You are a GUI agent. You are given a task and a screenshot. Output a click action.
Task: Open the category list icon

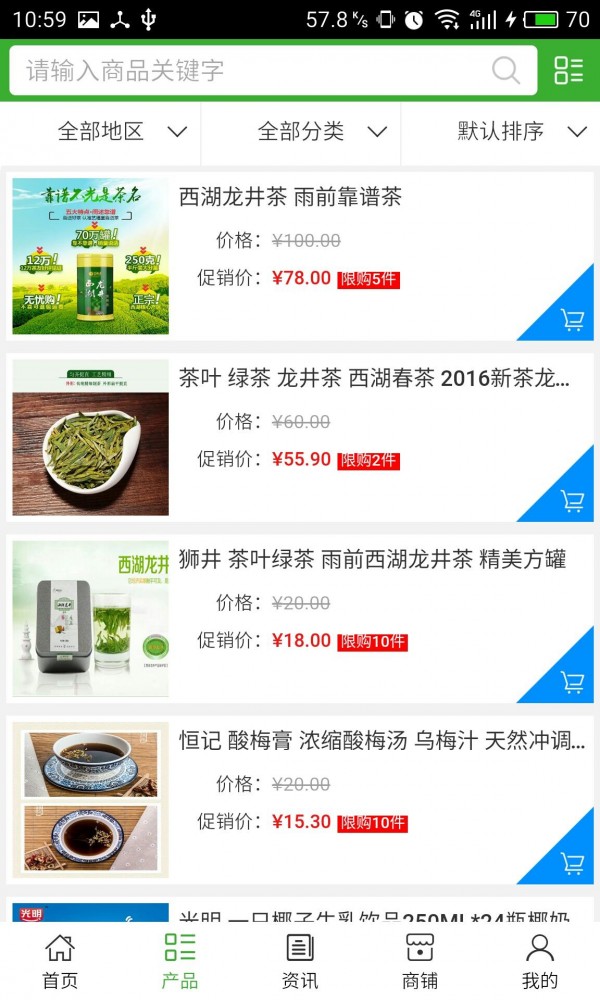click(x=568, y=71)
